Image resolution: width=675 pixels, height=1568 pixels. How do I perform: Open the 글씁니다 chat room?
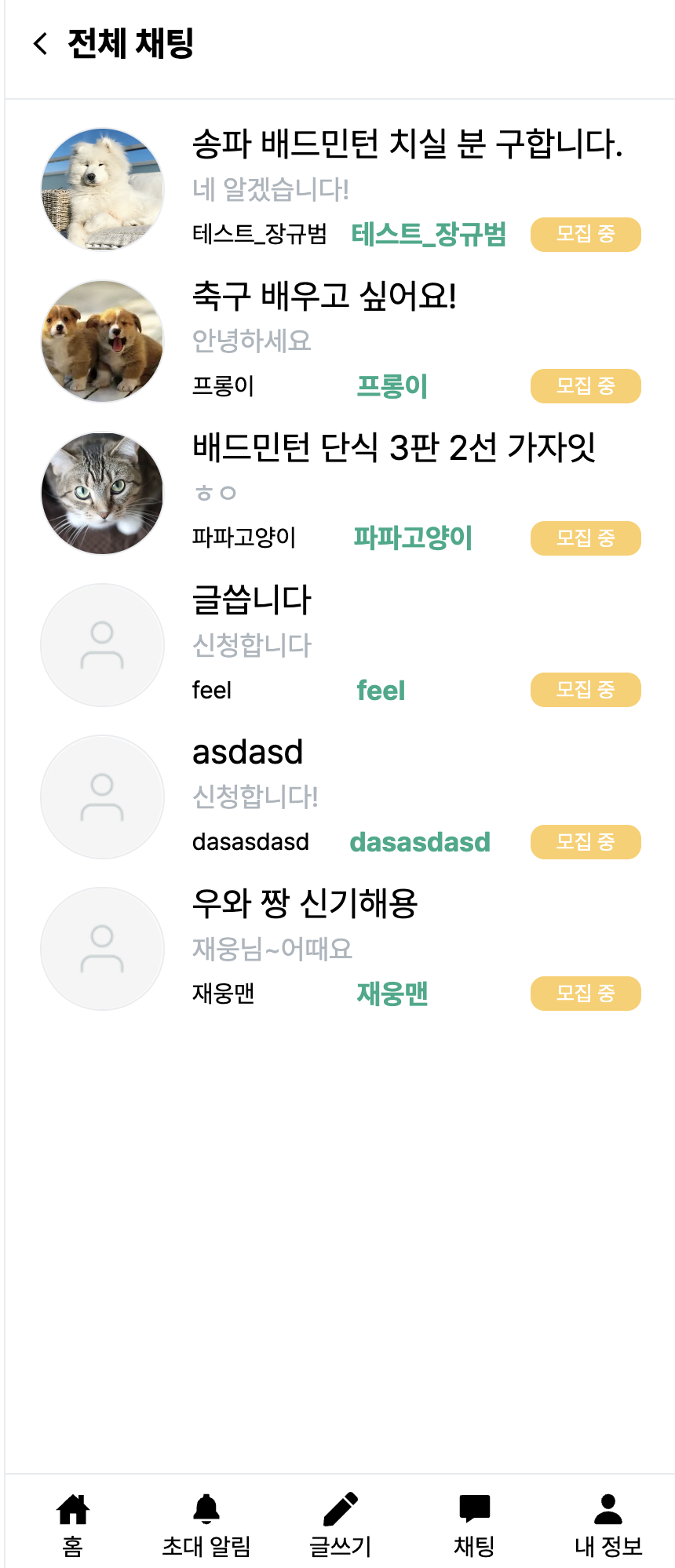(252, 600)
